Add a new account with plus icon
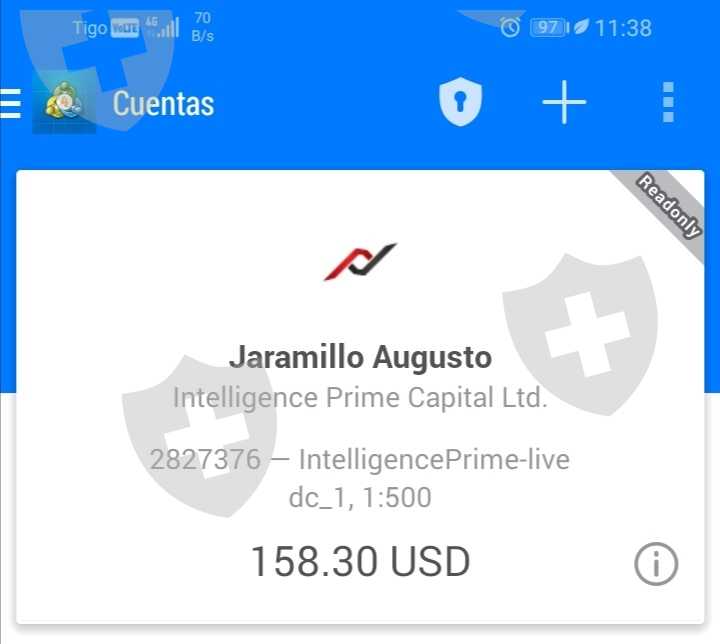The height and width of the screenshot is (644, 720). point(564,103)
